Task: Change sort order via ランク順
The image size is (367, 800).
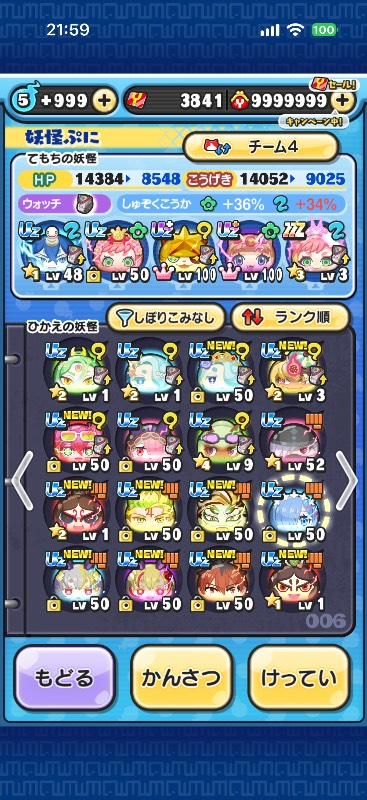Action: point(290,318)
